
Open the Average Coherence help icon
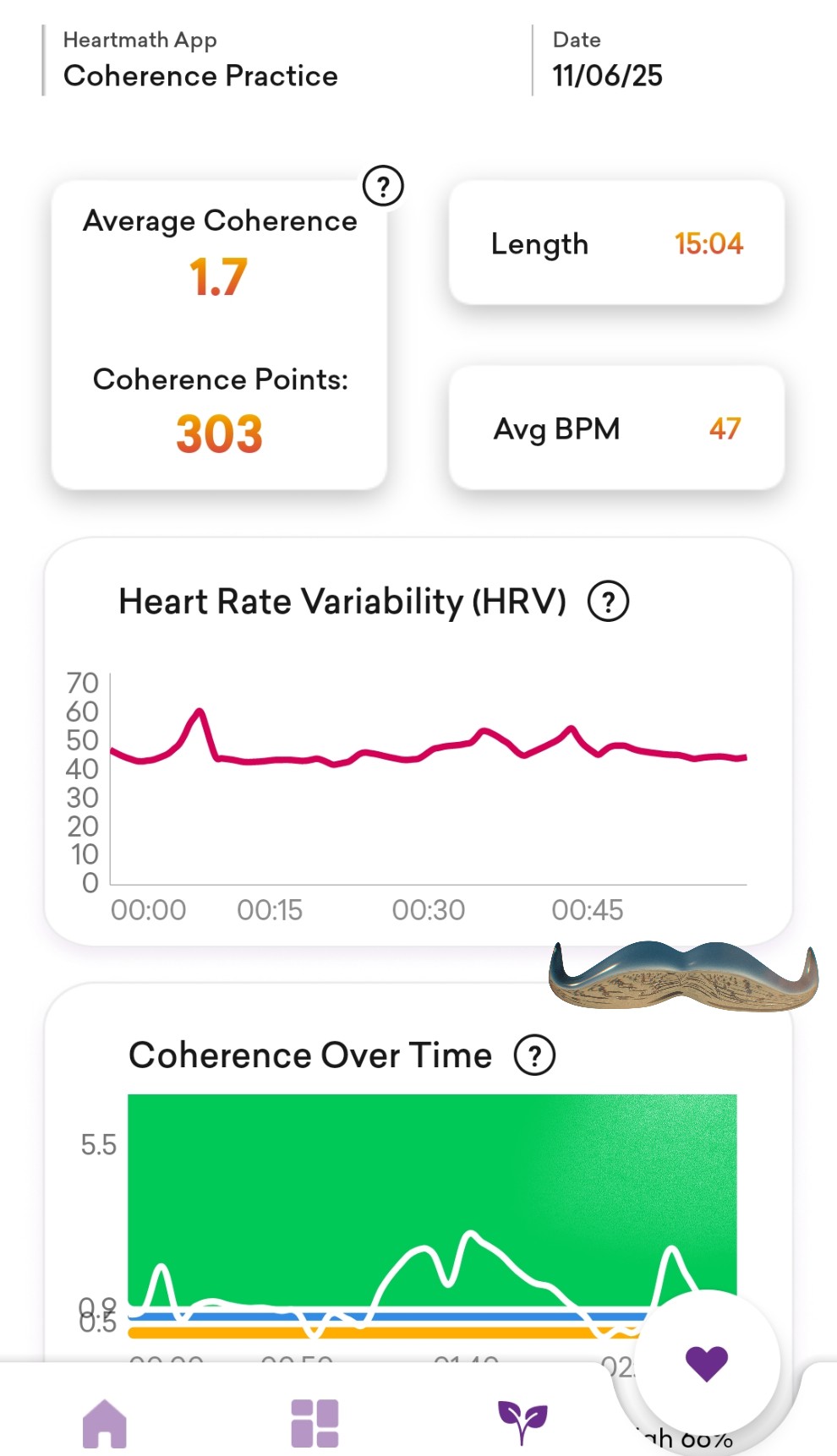click(x=383, y=186)
